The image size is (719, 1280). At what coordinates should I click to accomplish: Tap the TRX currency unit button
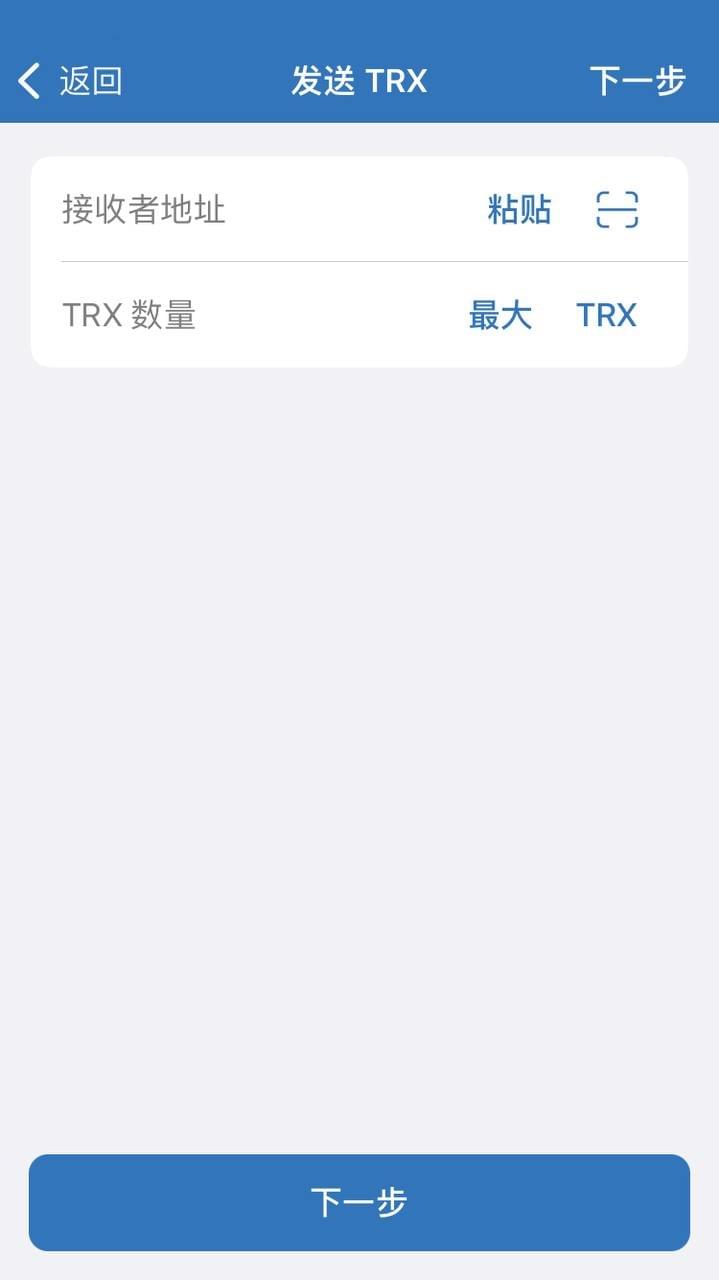coord(606,316)
